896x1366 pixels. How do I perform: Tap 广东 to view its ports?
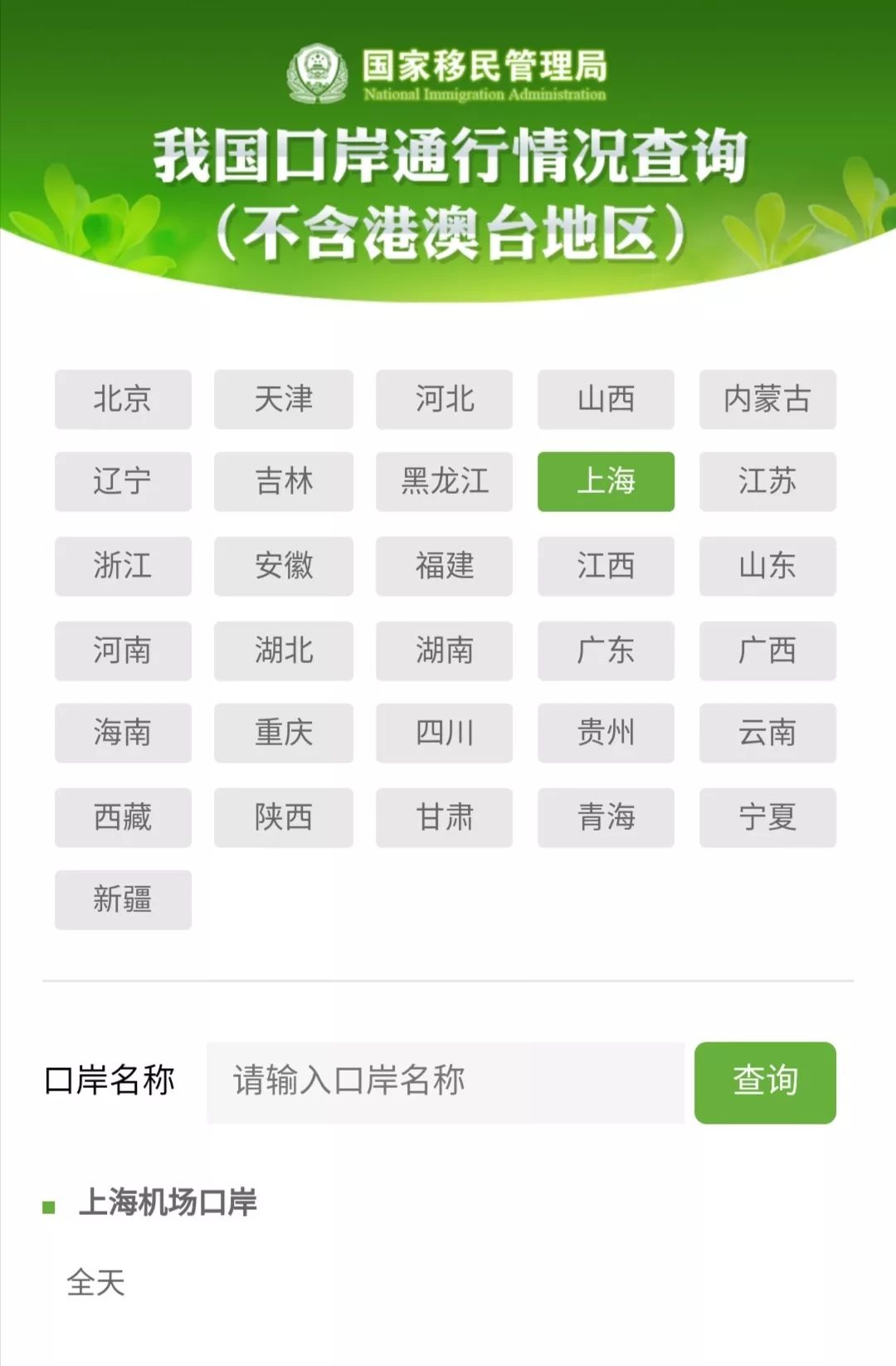click(606, 651)
